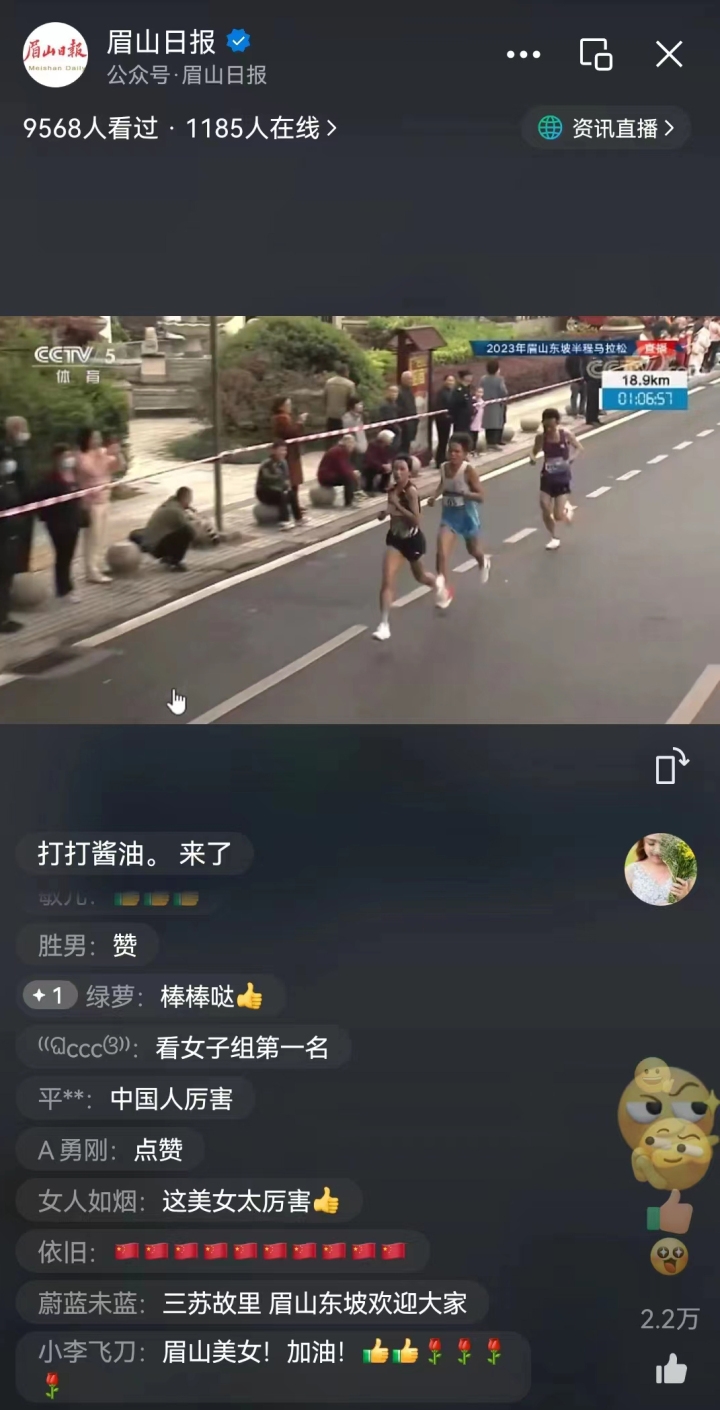This screenshot has height=1410, width=720.
Task: Open the promoted user avatar thumbnail
Action: pos(660,869)
